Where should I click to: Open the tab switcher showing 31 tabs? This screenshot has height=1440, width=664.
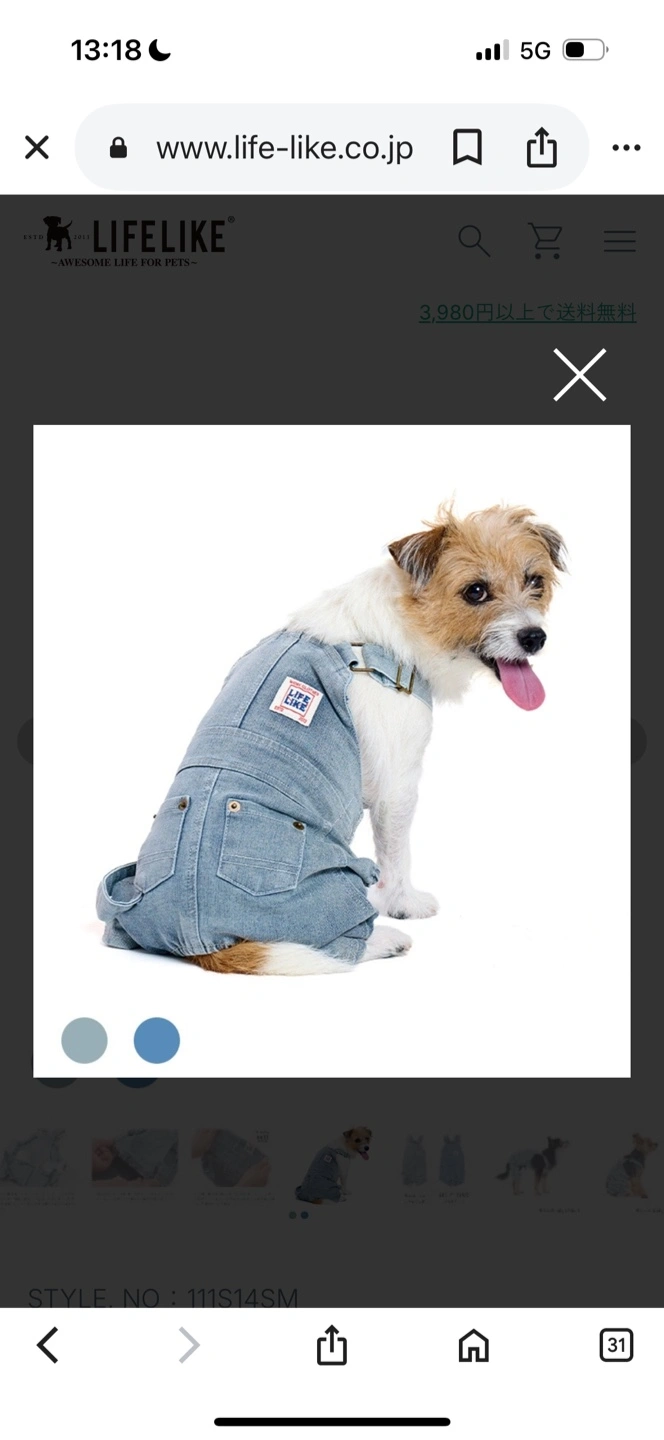[x=616, y=1346]
